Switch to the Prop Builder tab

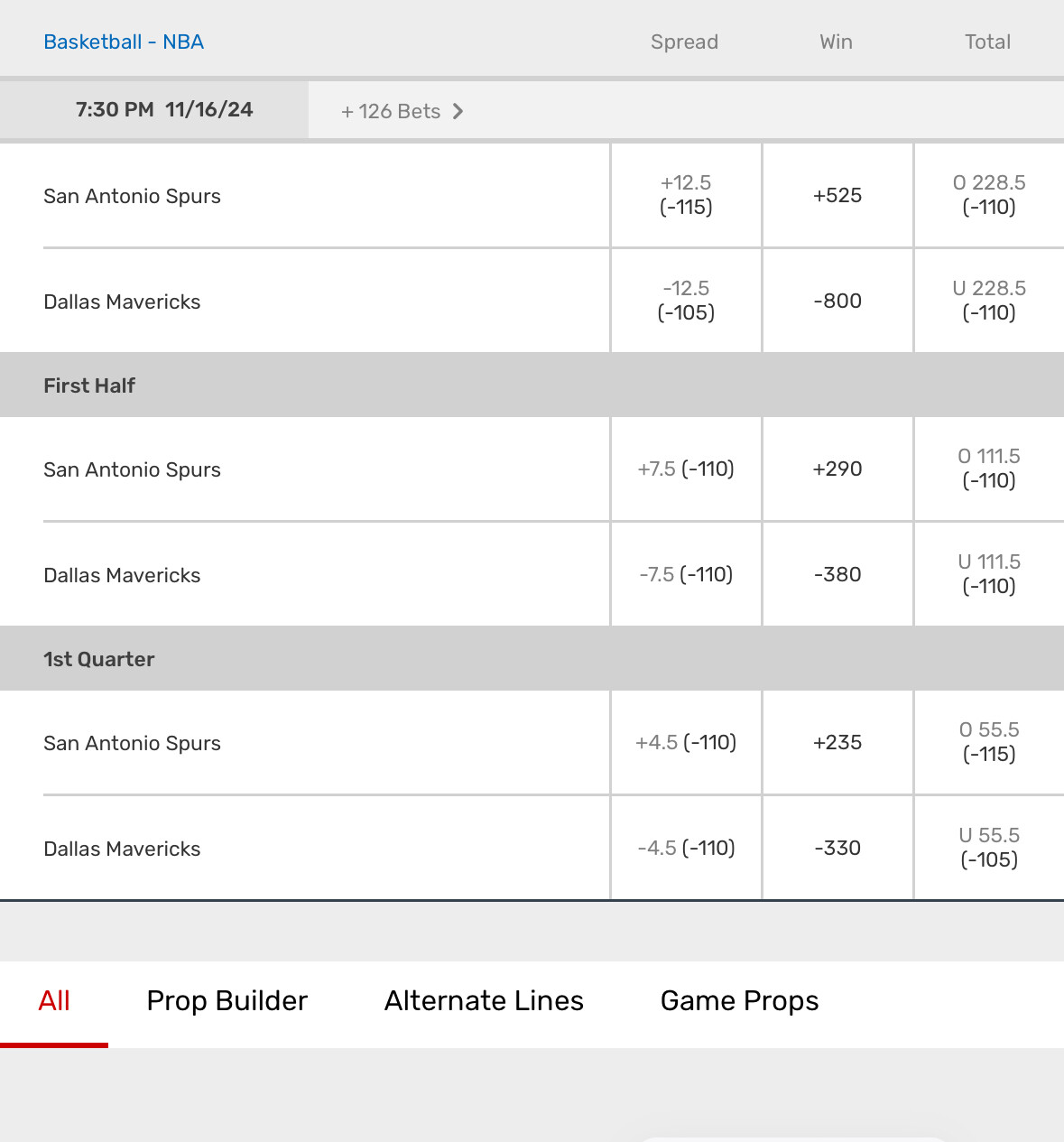click(227, 1001)
